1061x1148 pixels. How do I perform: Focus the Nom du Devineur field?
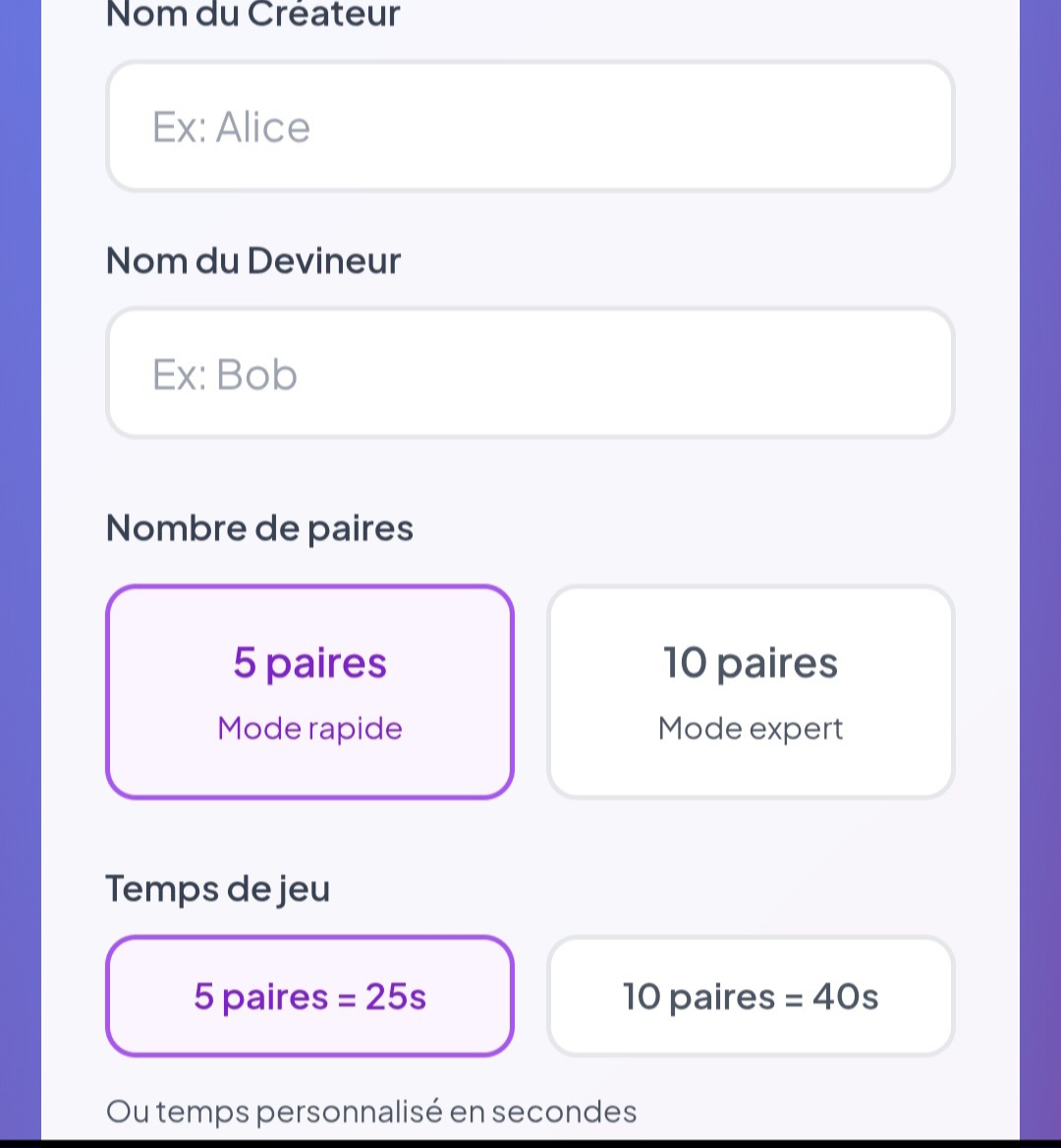pyautogui.click(x=530, y=373)
